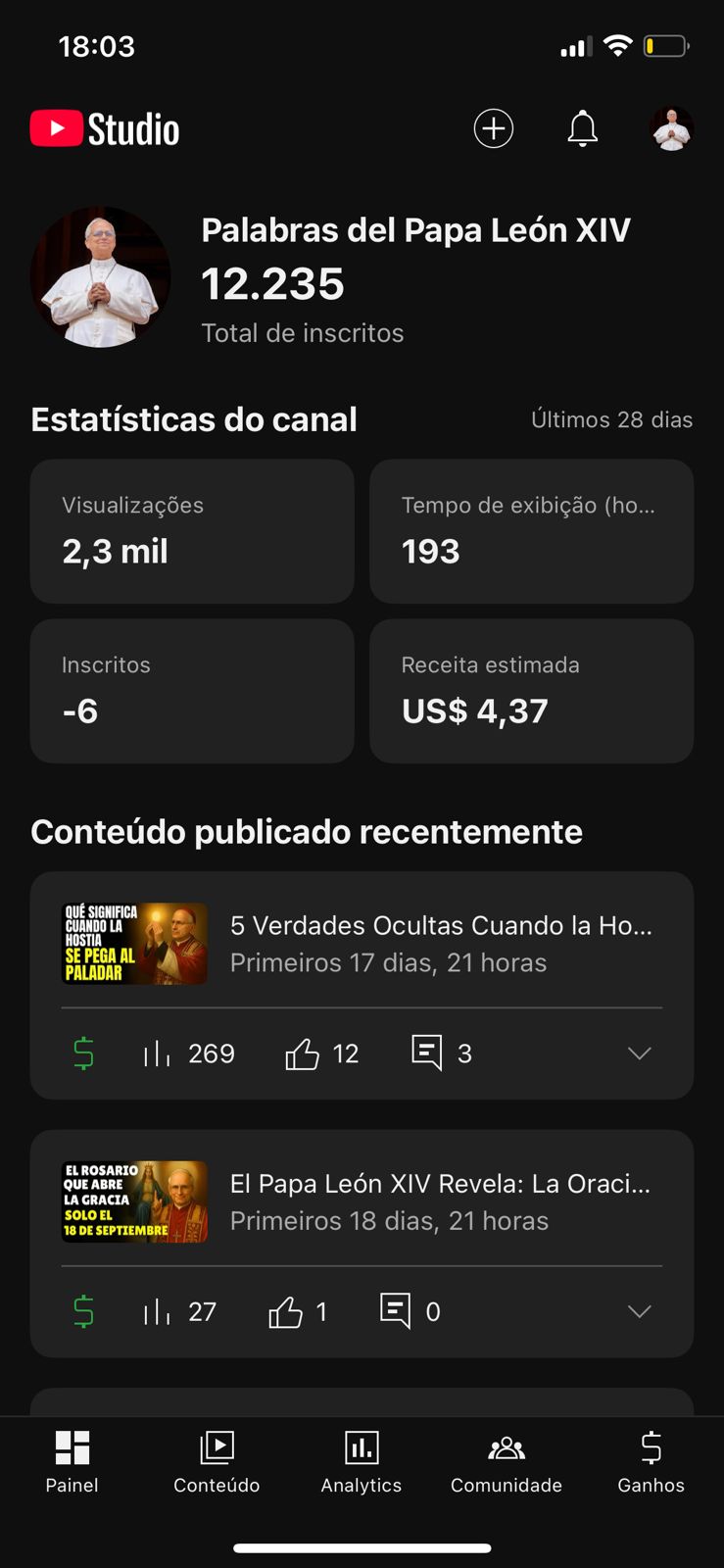This screenshot has height=1568, width=724.
Task: Open the Inscritos stats card
Action: tap(192, 691)
